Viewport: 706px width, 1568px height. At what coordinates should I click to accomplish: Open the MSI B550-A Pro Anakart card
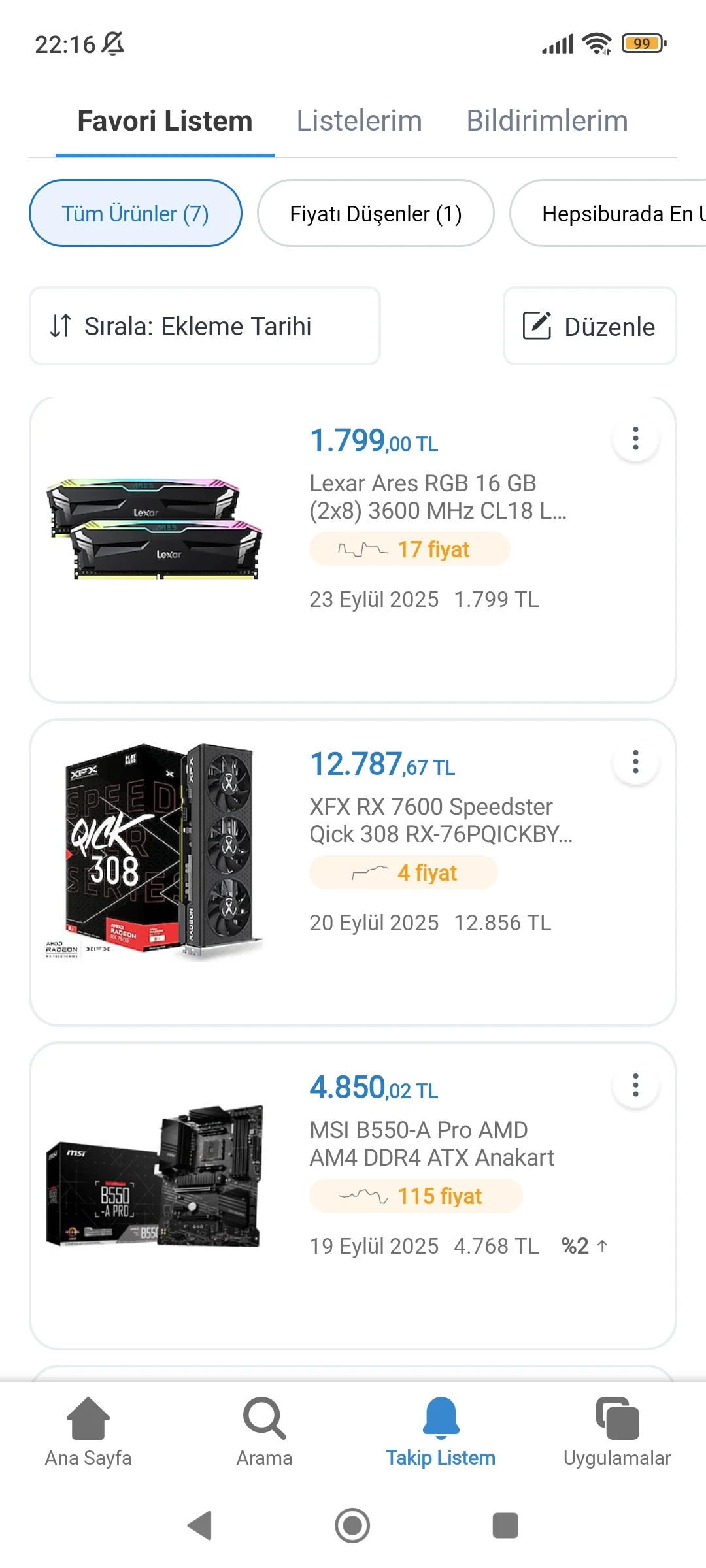[x=431, y=1143]
